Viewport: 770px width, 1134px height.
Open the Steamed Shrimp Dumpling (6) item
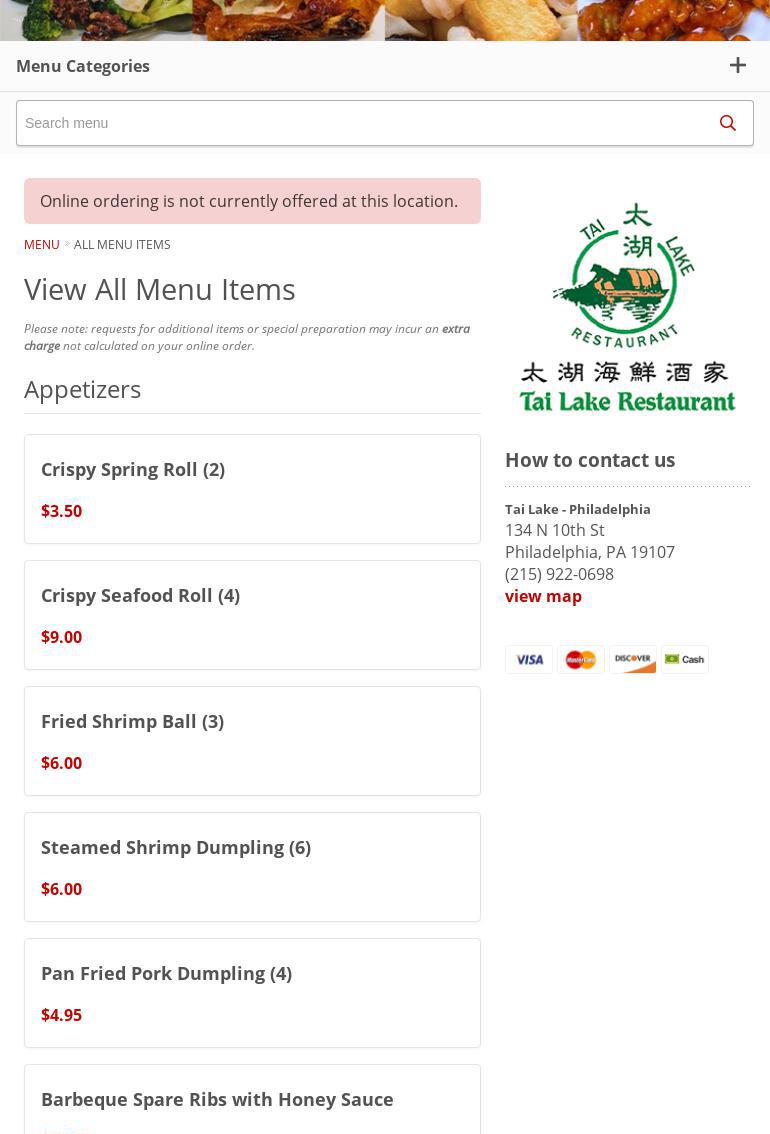click(176, 847)
